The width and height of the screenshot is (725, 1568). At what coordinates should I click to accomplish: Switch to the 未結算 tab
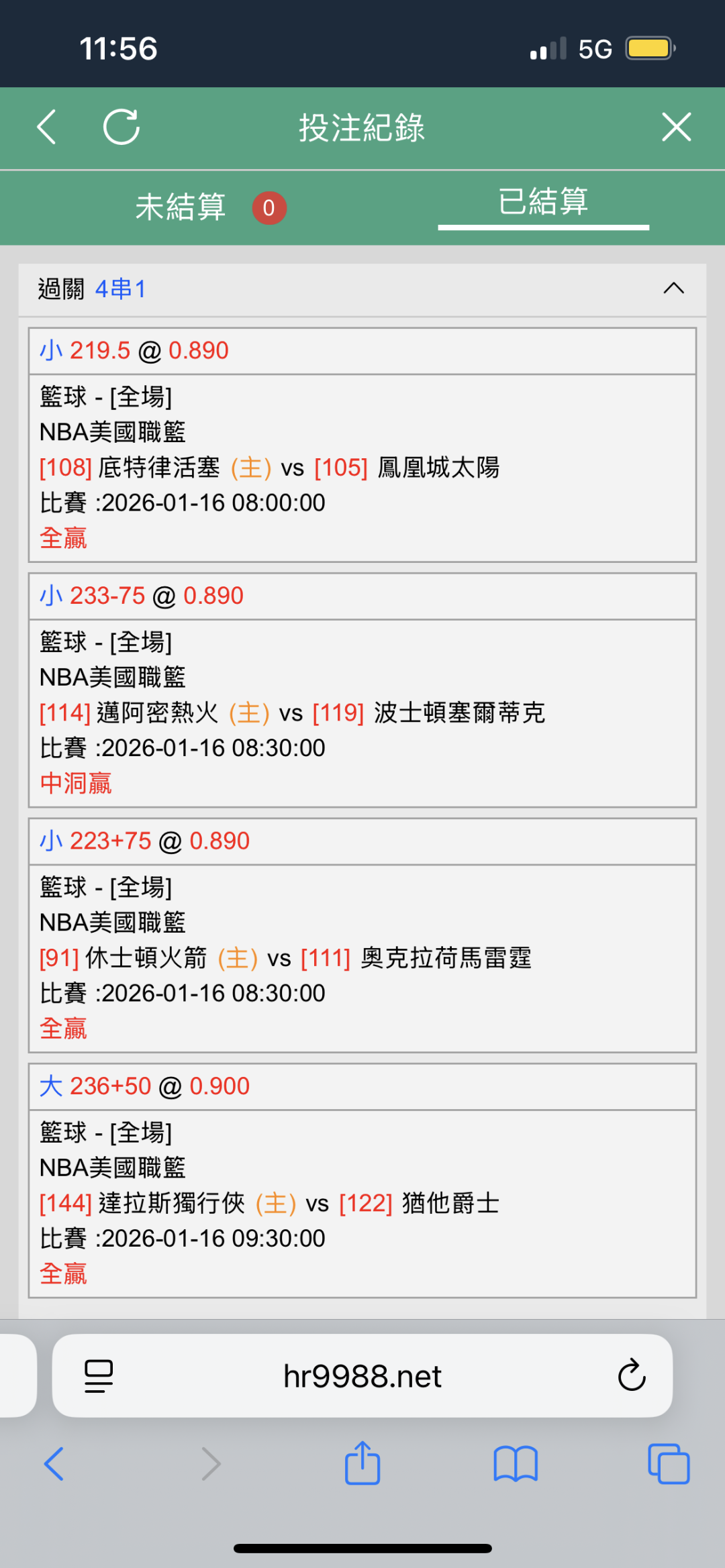[x=181, y=207]
